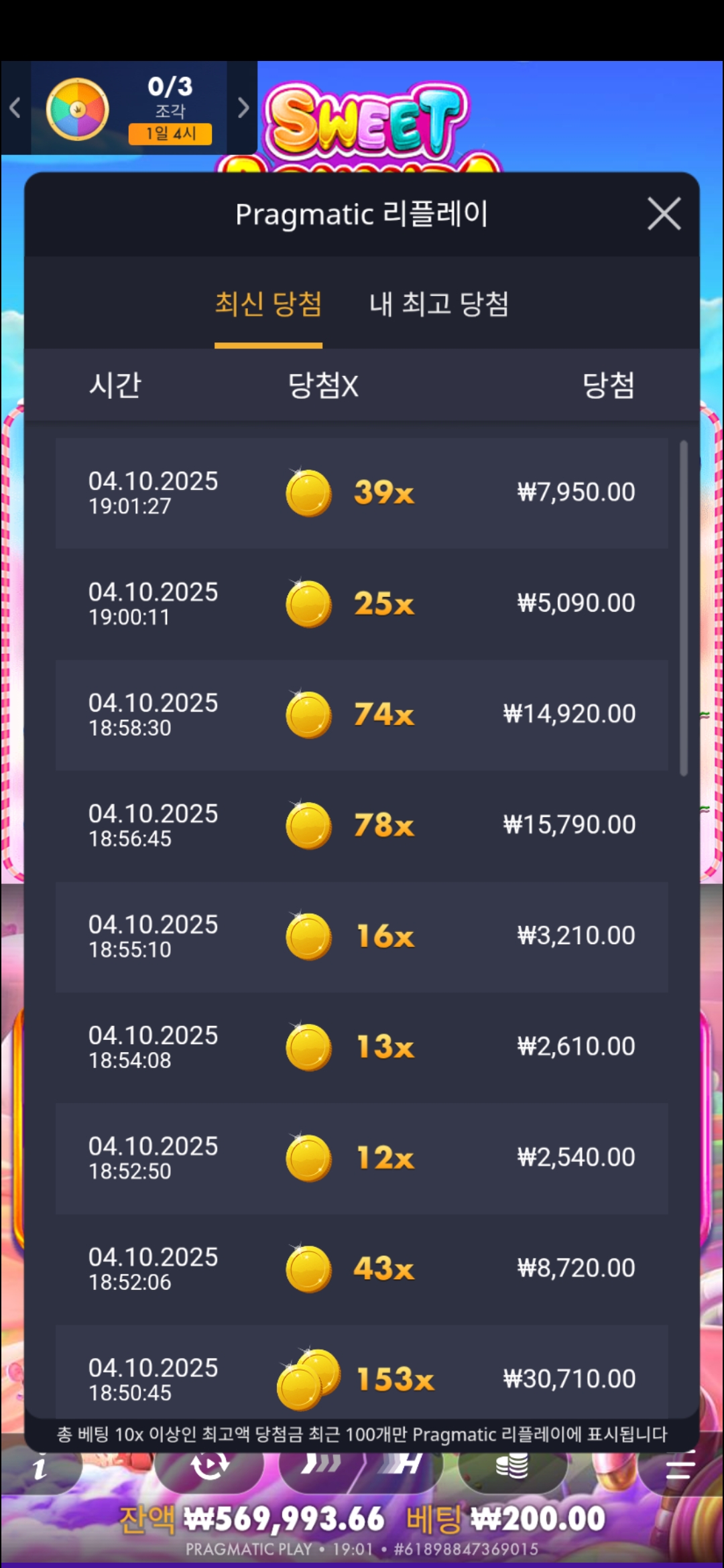Switch to the 내 최고 당첨 tab

(439, 304)
